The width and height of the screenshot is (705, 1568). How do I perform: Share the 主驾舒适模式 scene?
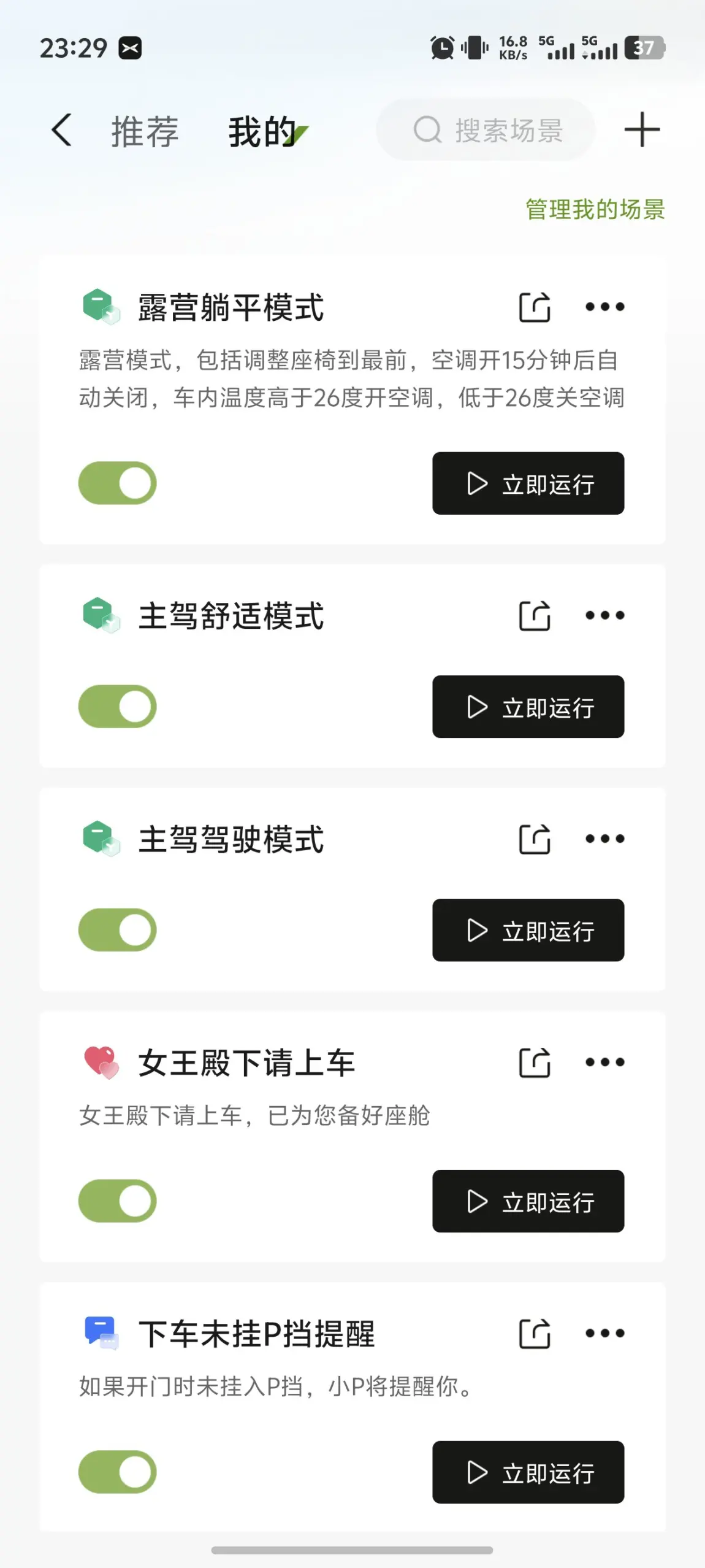coord(535,615)
